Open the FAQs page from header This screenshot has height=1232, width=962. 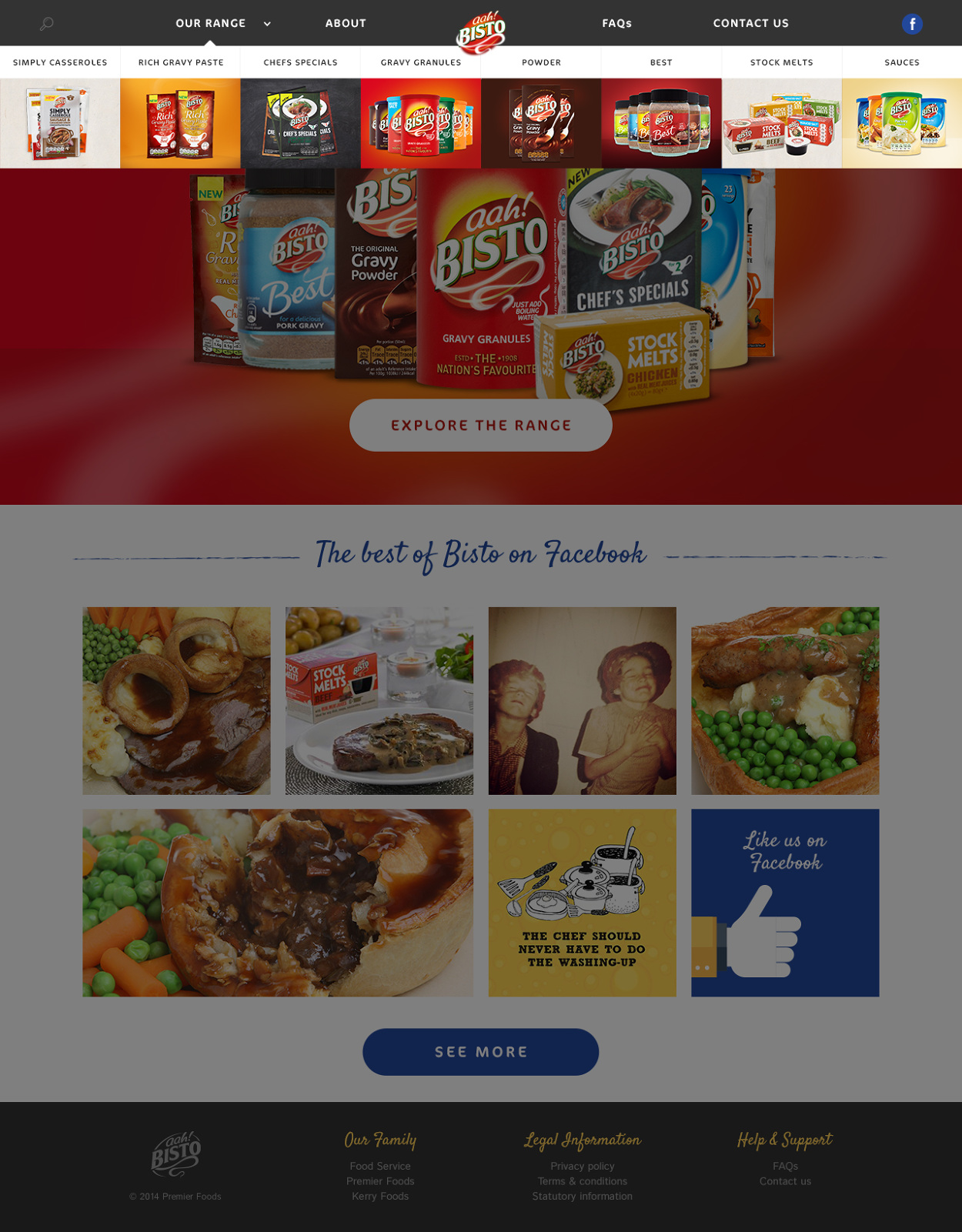point(616,23)
